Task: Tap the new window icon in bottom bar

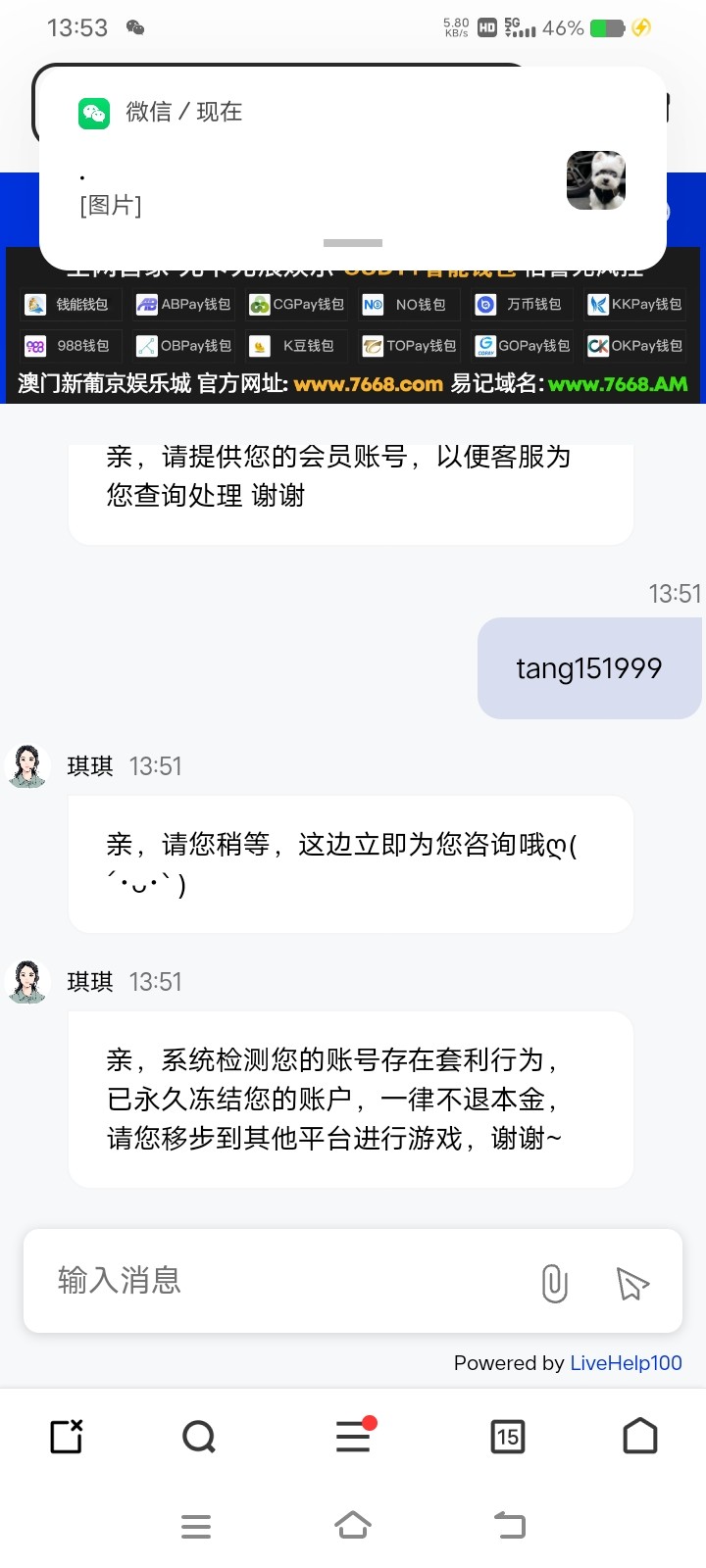Action: (x=67, y=1438)
